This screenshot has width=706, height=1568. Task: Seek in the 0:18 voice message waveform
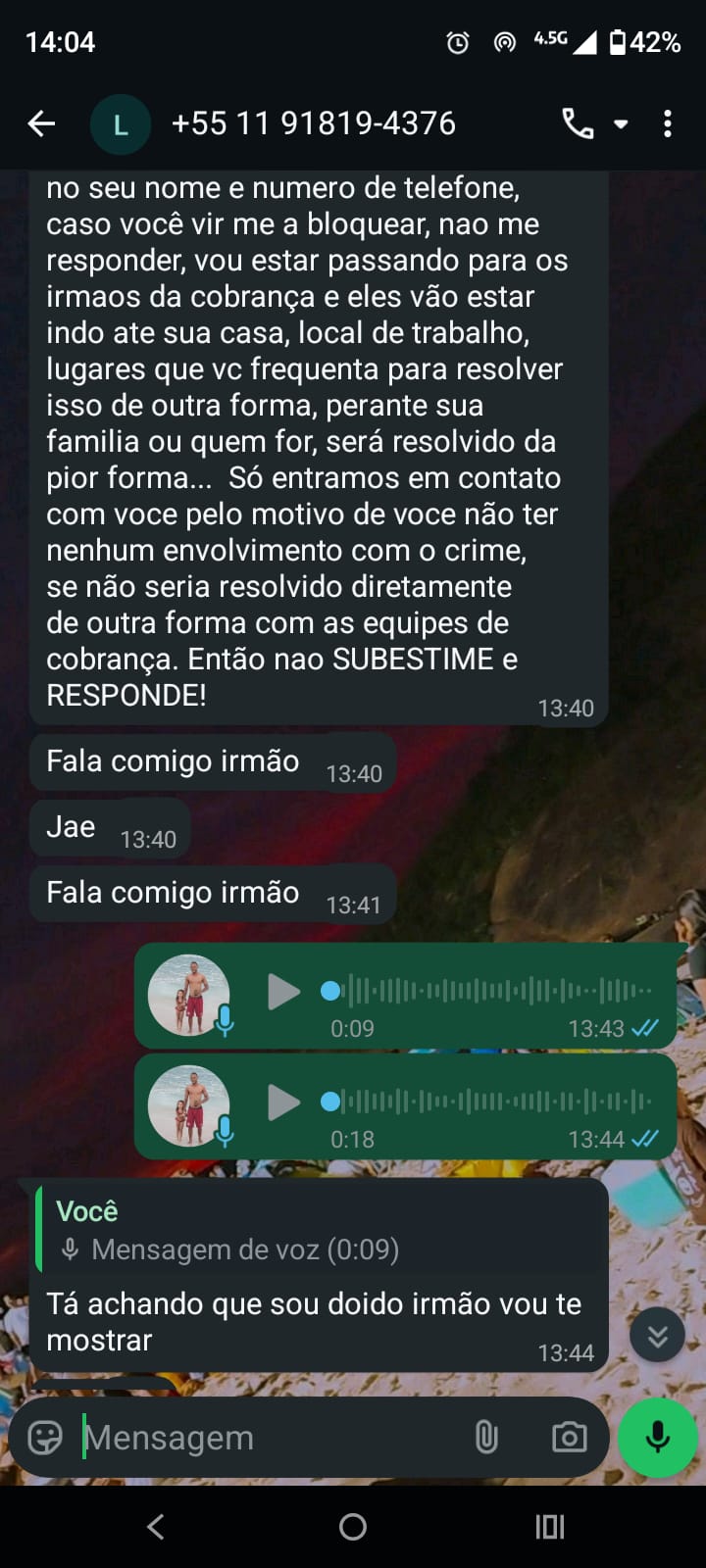tap(490, 1102)
